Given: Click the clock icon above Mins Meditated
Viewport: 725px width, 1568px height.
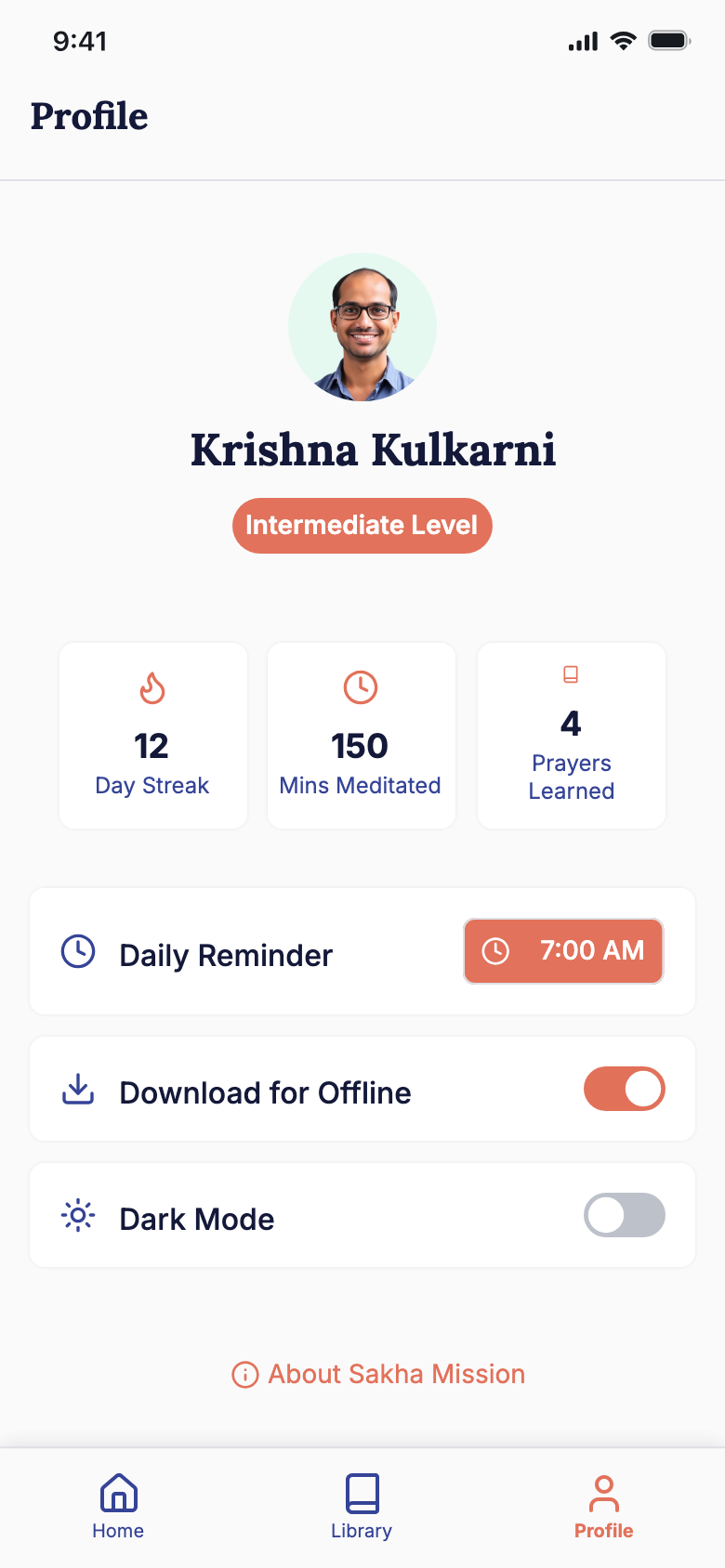Looking at the screenshot, I should coord(362,686).
